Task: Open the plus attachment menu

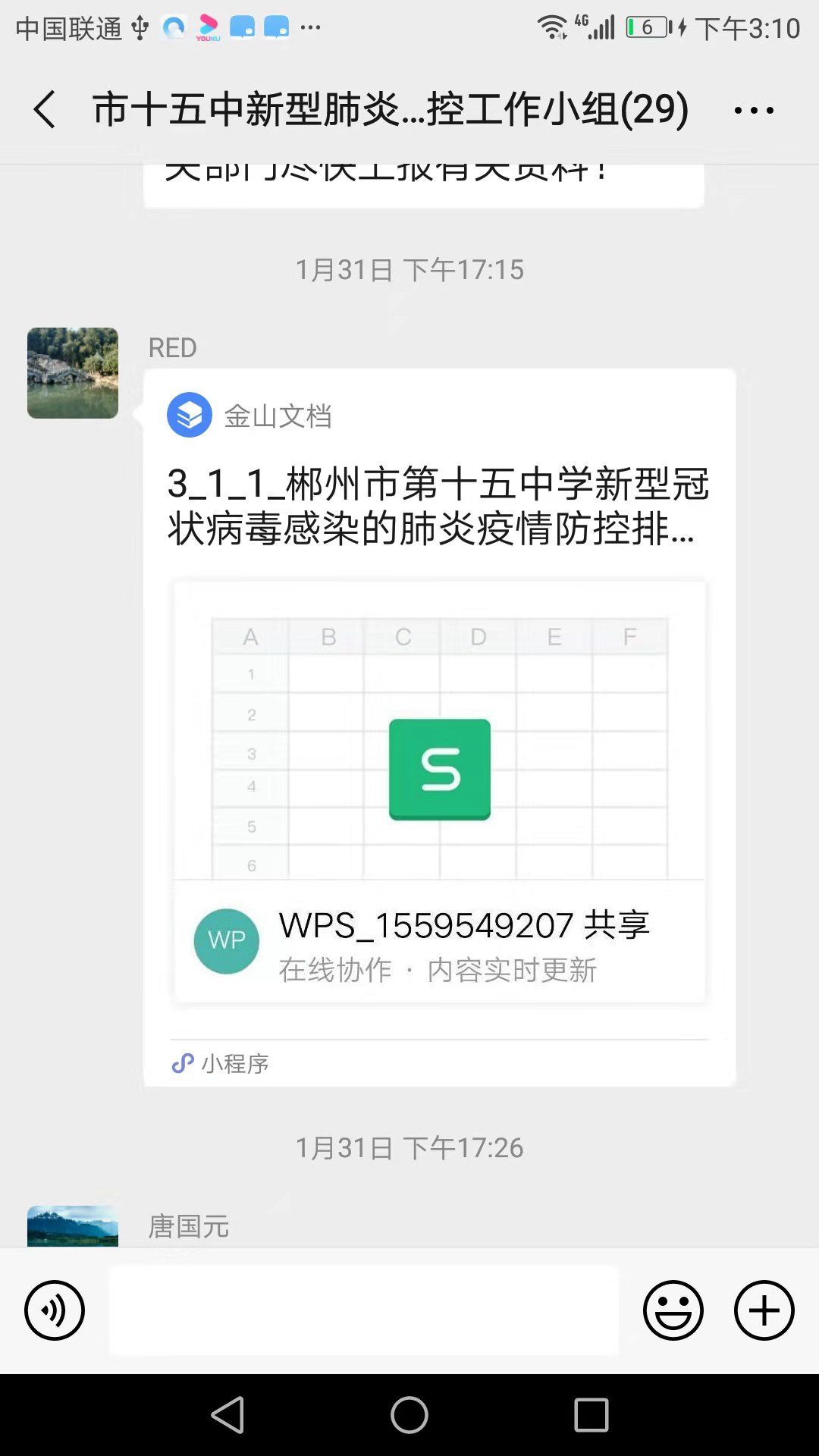Action: (764, 1310)
